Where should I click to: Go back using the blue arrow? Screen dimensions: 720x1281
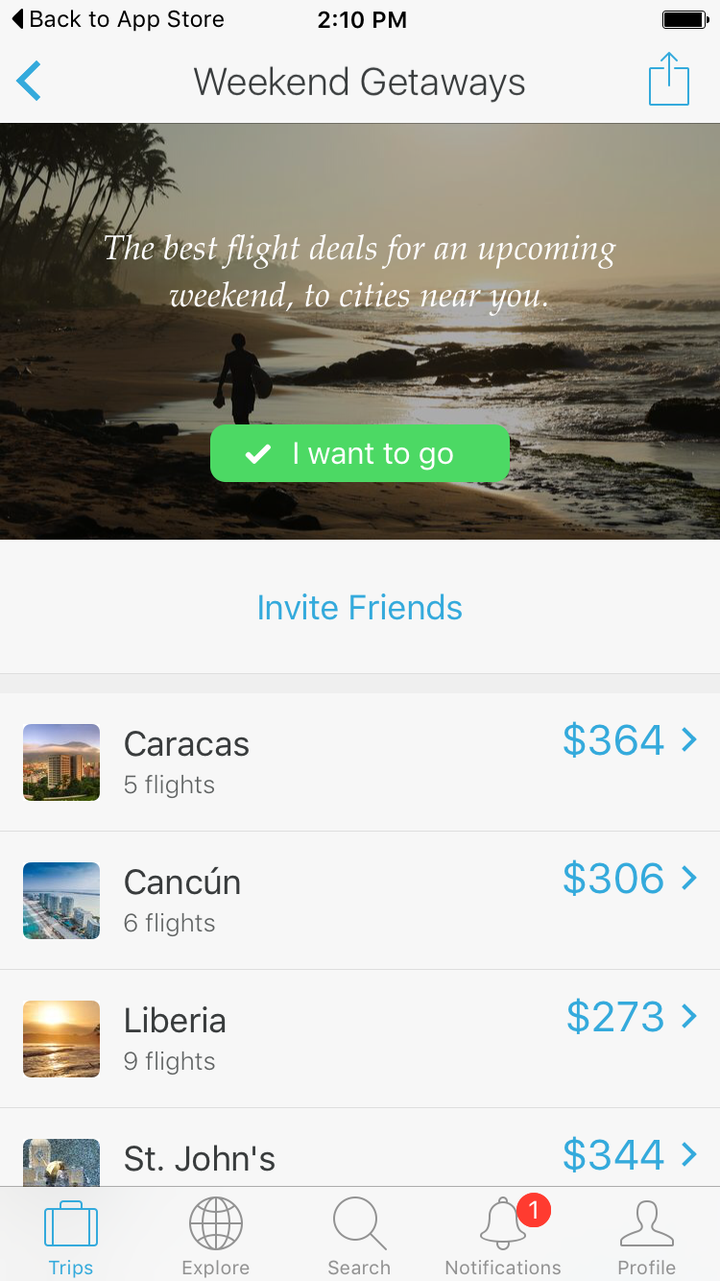pyautogui.click(x=29, y=81)
